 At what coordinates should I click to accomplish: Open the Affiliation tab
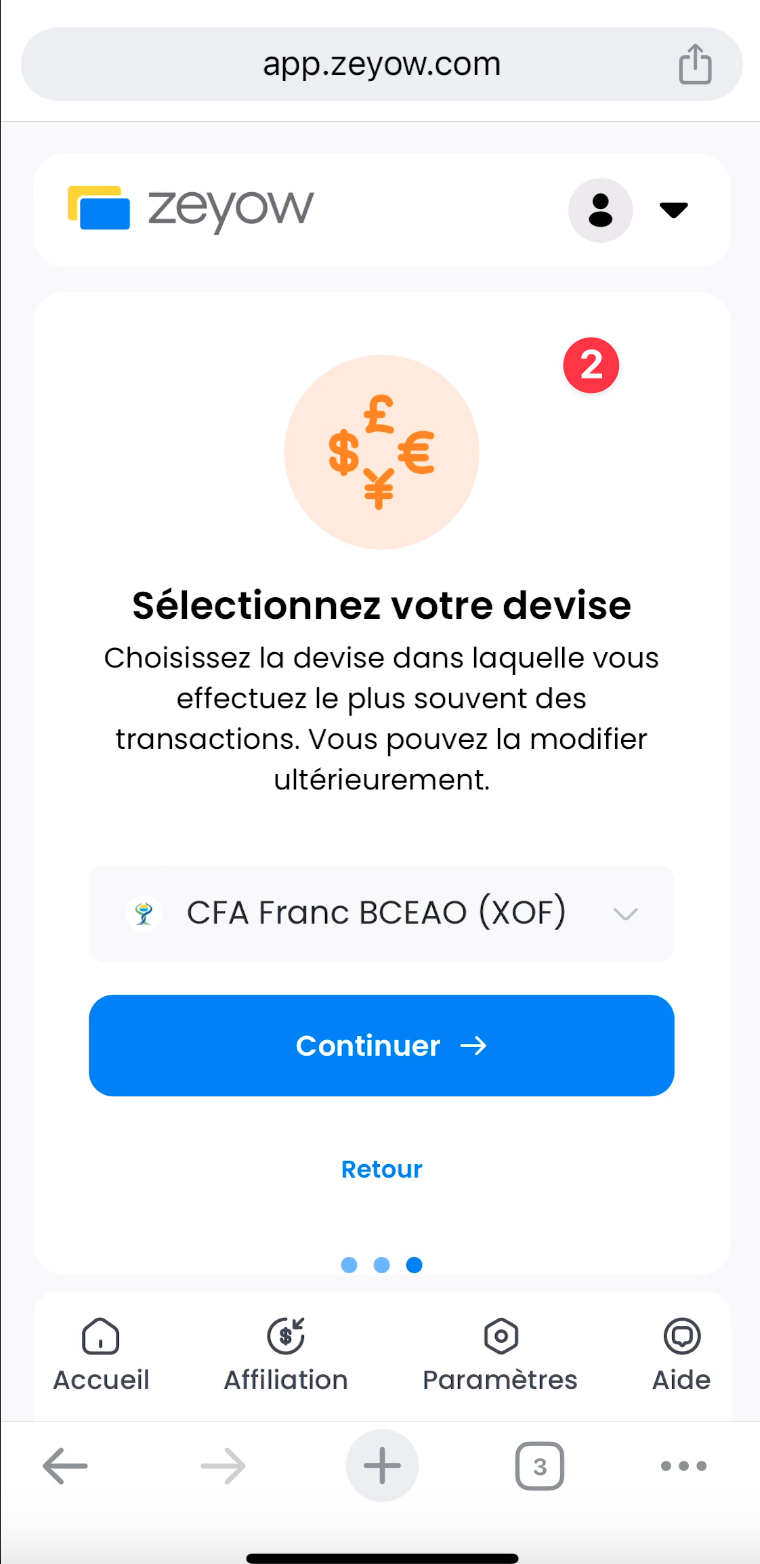[286, 1356]
